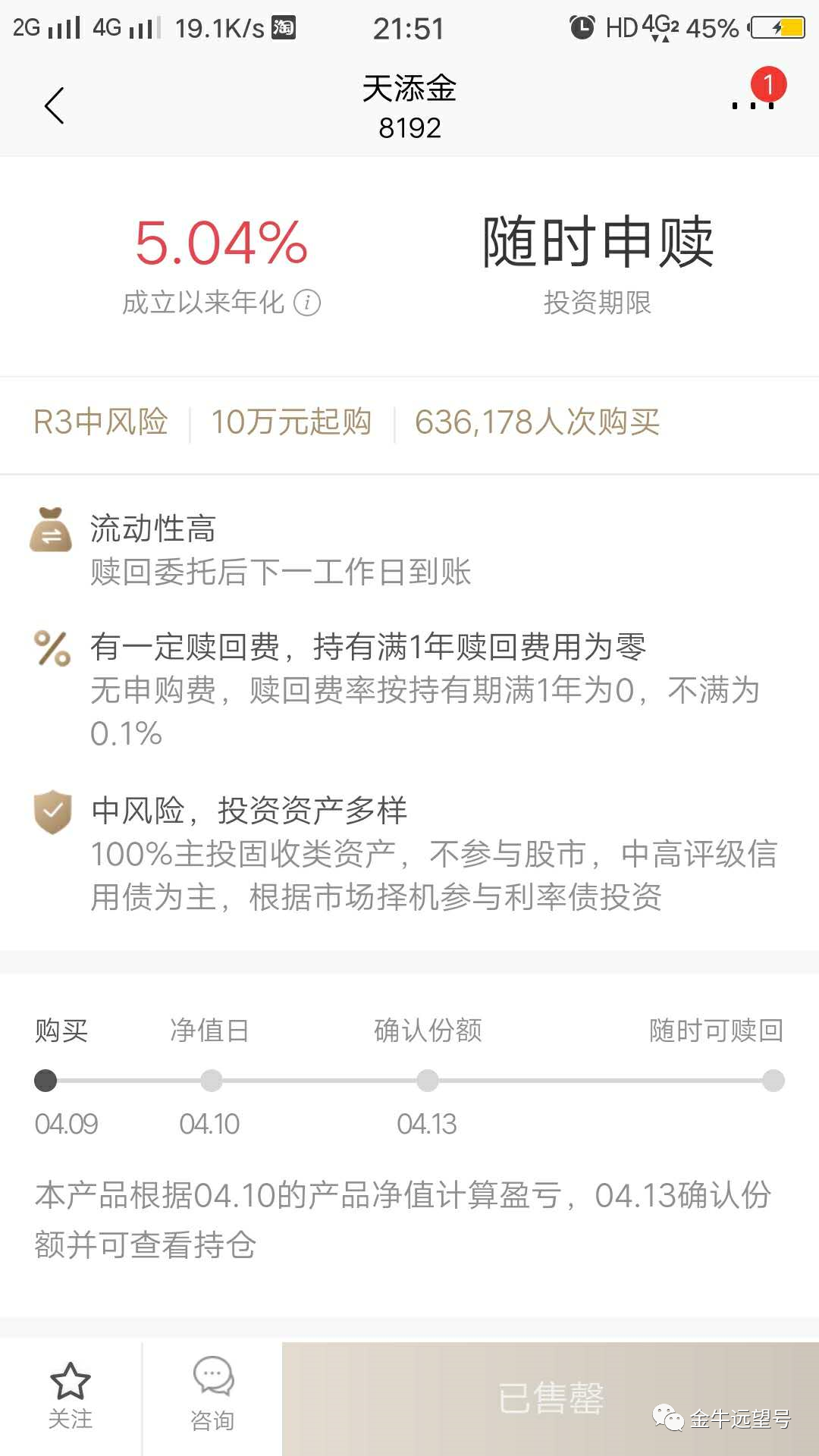819x1456 pixels.
Task: Follow this product via 关注
Action: click(71, 1396)
